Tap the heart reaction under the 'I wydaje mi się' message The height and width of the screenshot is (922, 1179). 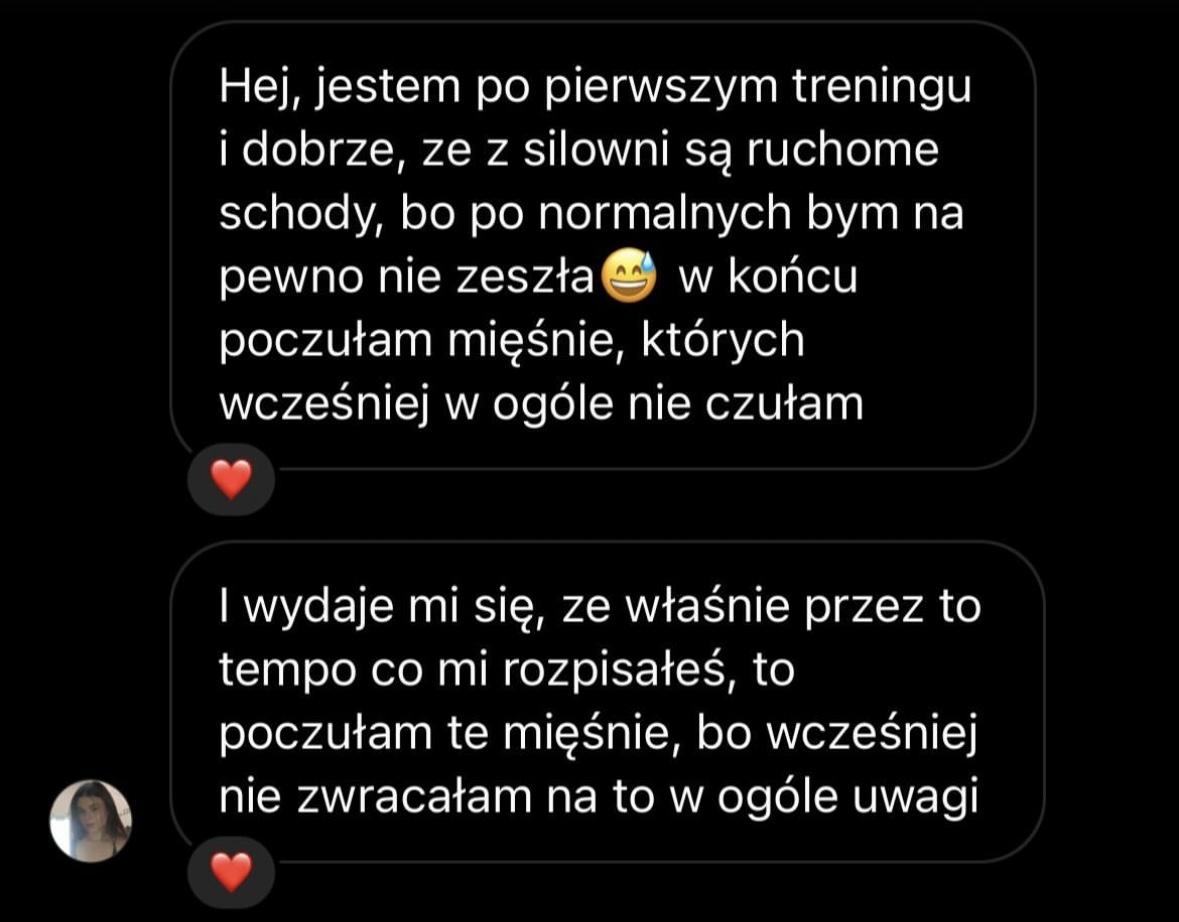231,872
